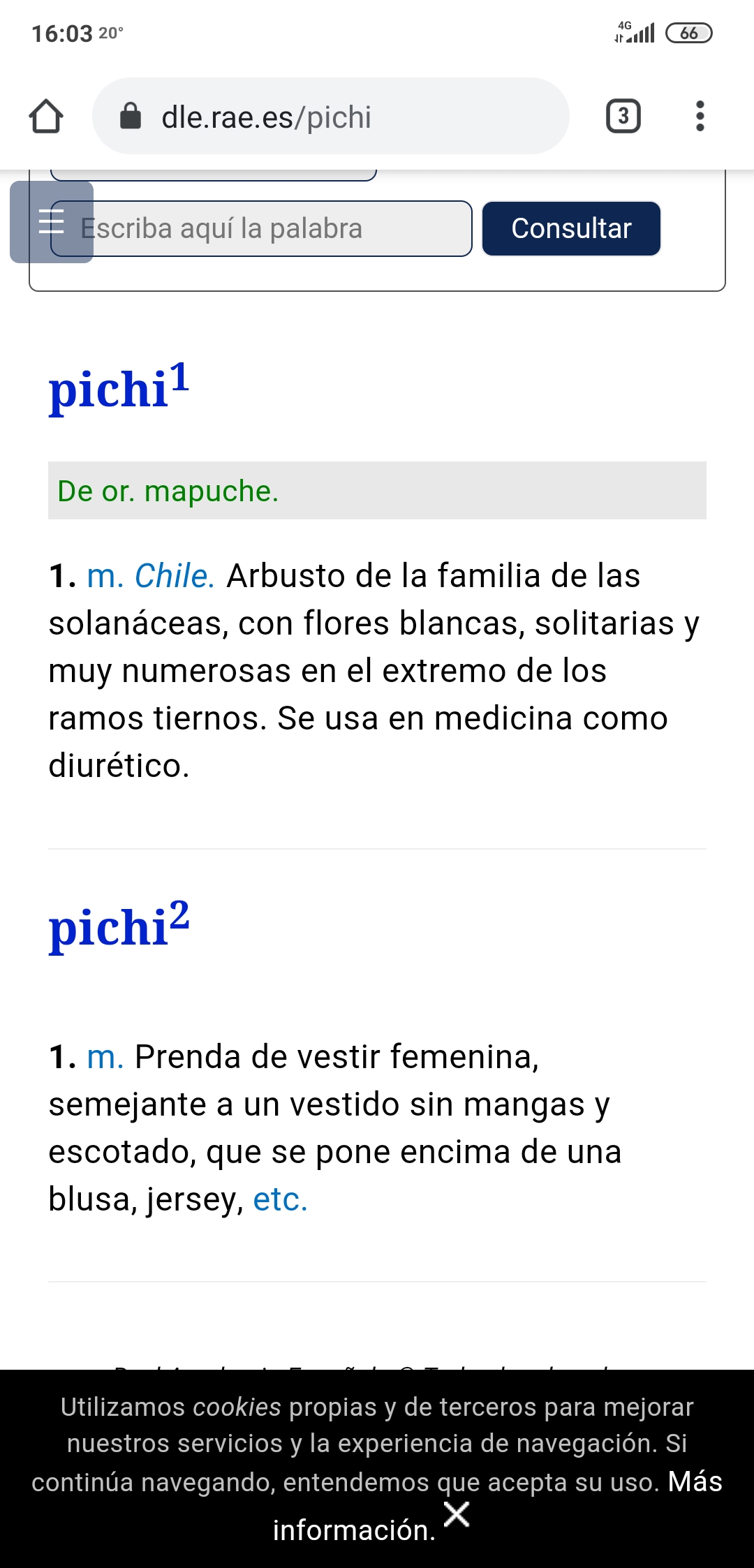Open the site hamburger menu
This screenshot has height=1568, width=754.
tap(52, 222)
